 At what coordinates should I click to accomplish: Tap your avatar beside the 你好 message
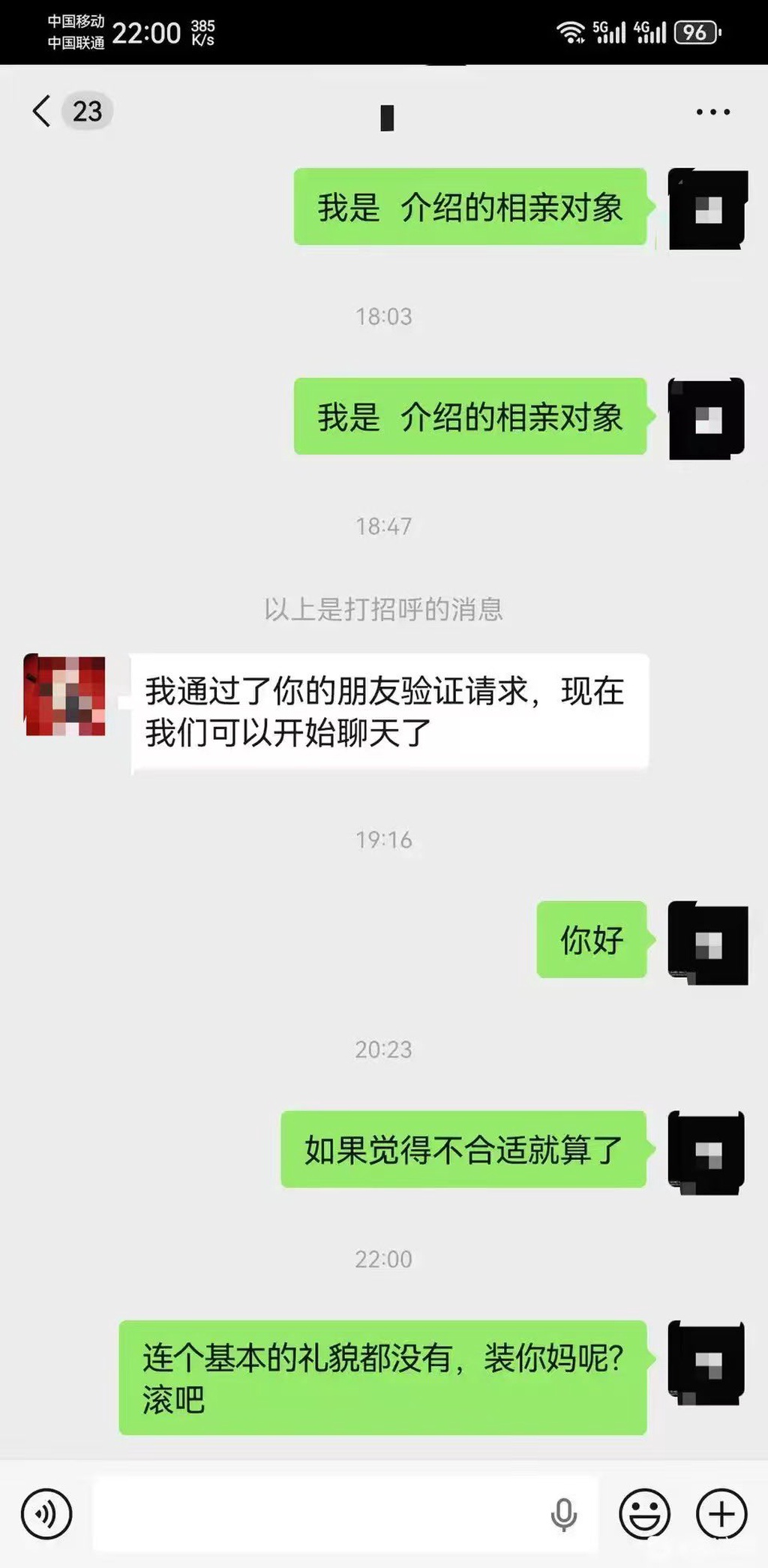[x=707, y=943]
